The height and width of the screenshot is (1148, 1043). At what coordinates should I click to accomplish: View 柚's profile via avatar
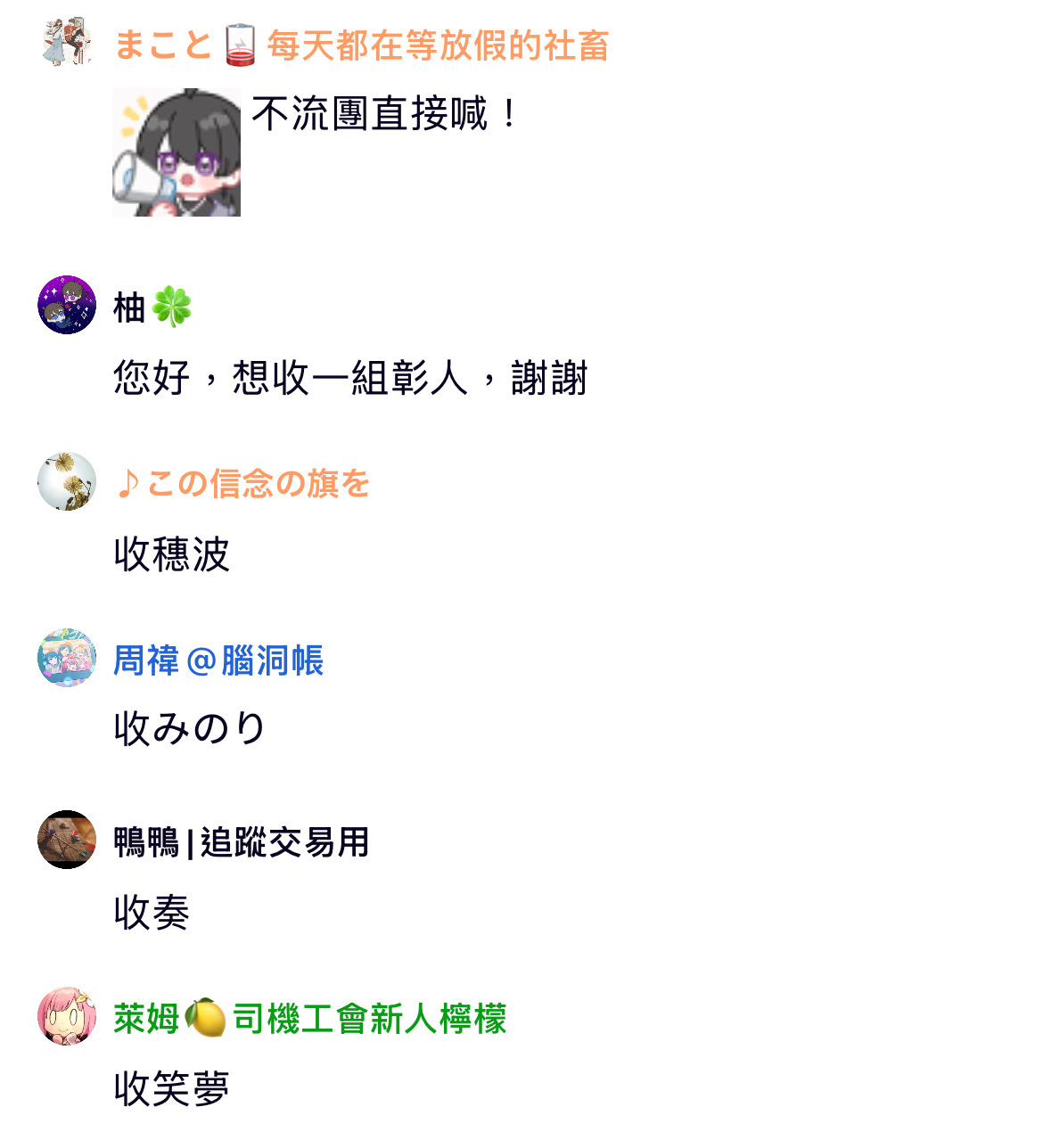[67, 305]
